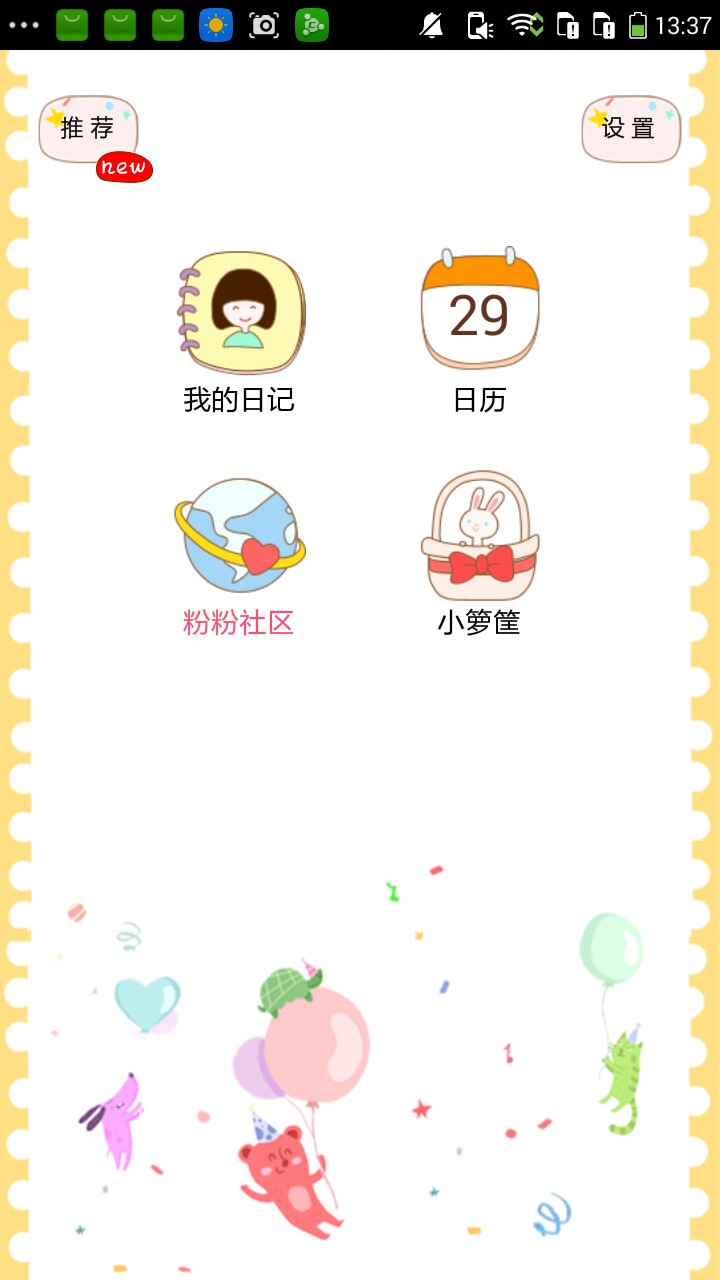Open 设置 settings
Screen dimensions: 720x1280
tap(631, 129)
